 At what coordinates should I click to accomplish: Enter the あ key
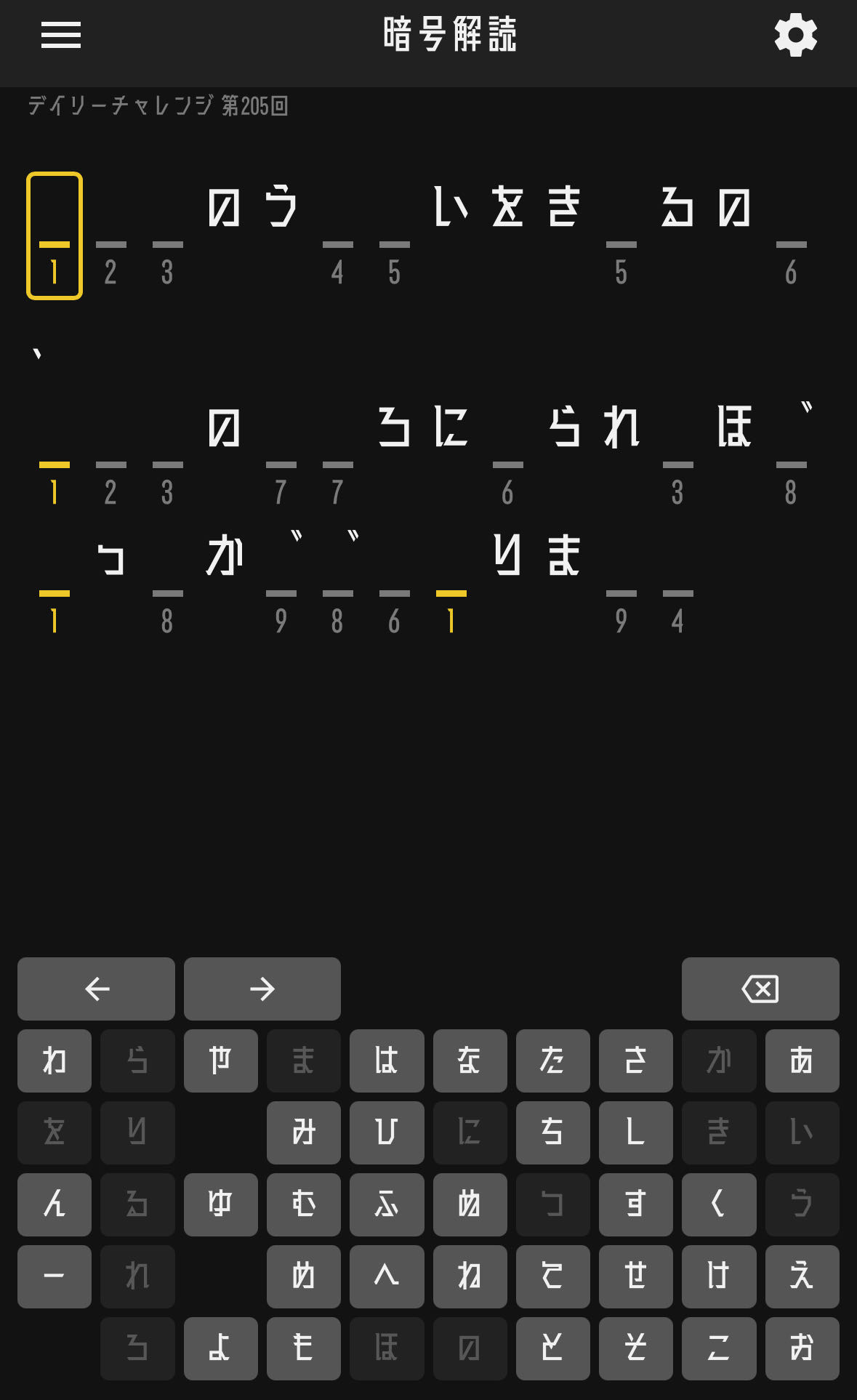802,1061
